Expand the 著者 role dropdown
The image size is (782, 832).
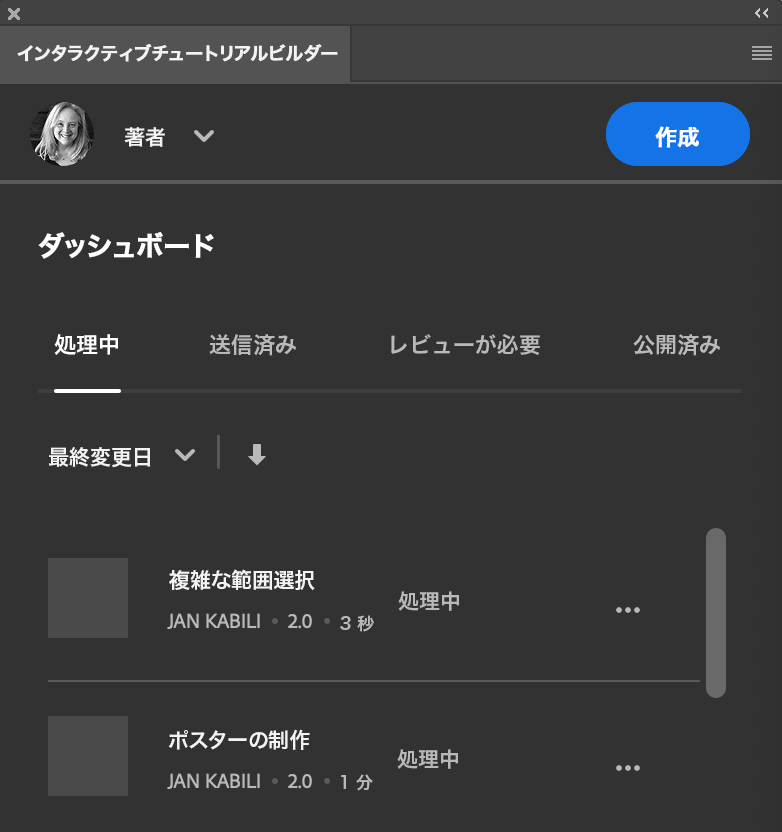tap(204, 137)
